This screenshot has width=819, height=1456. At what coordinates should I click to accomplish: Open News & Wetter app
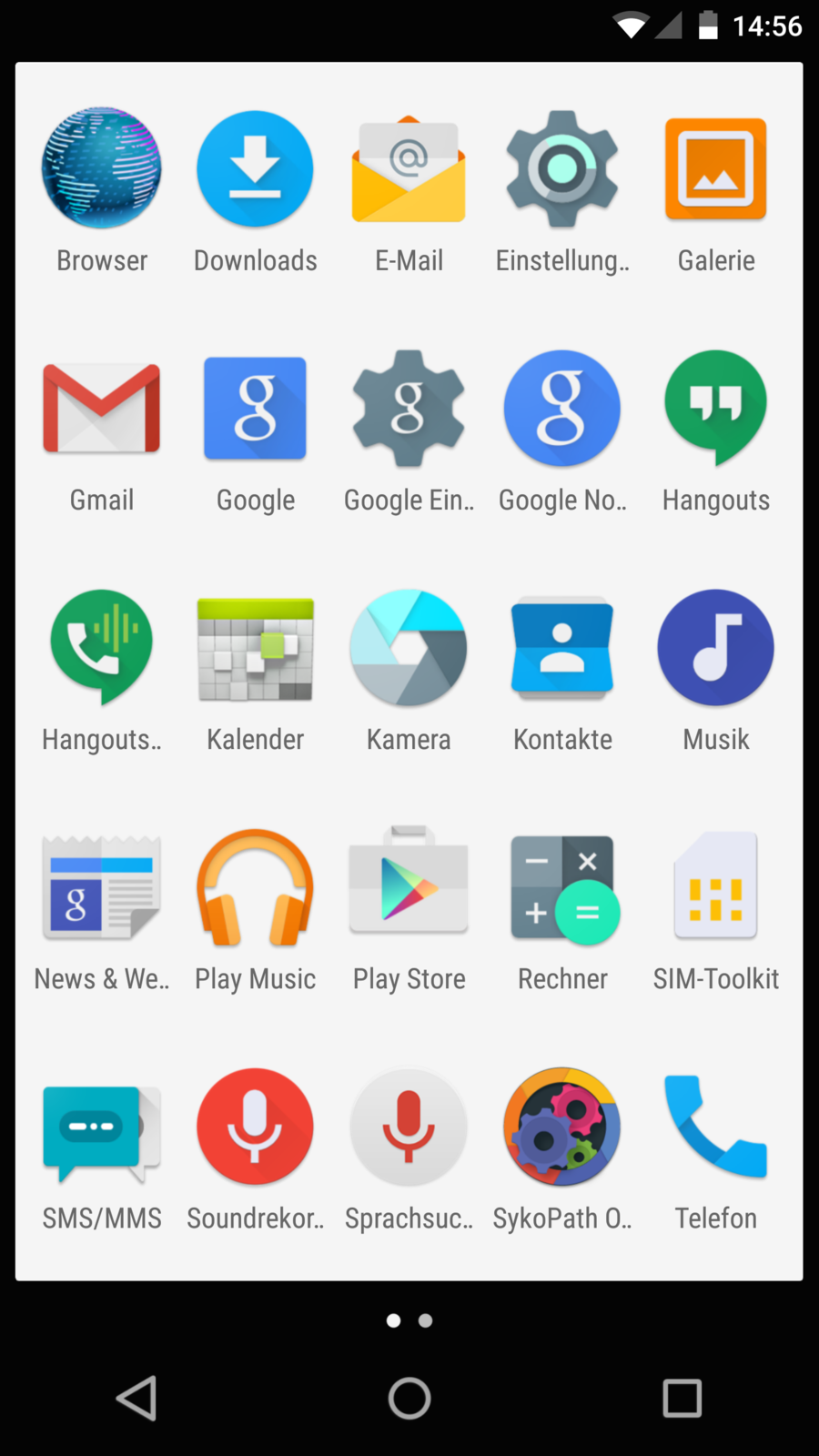click(102, 887)
